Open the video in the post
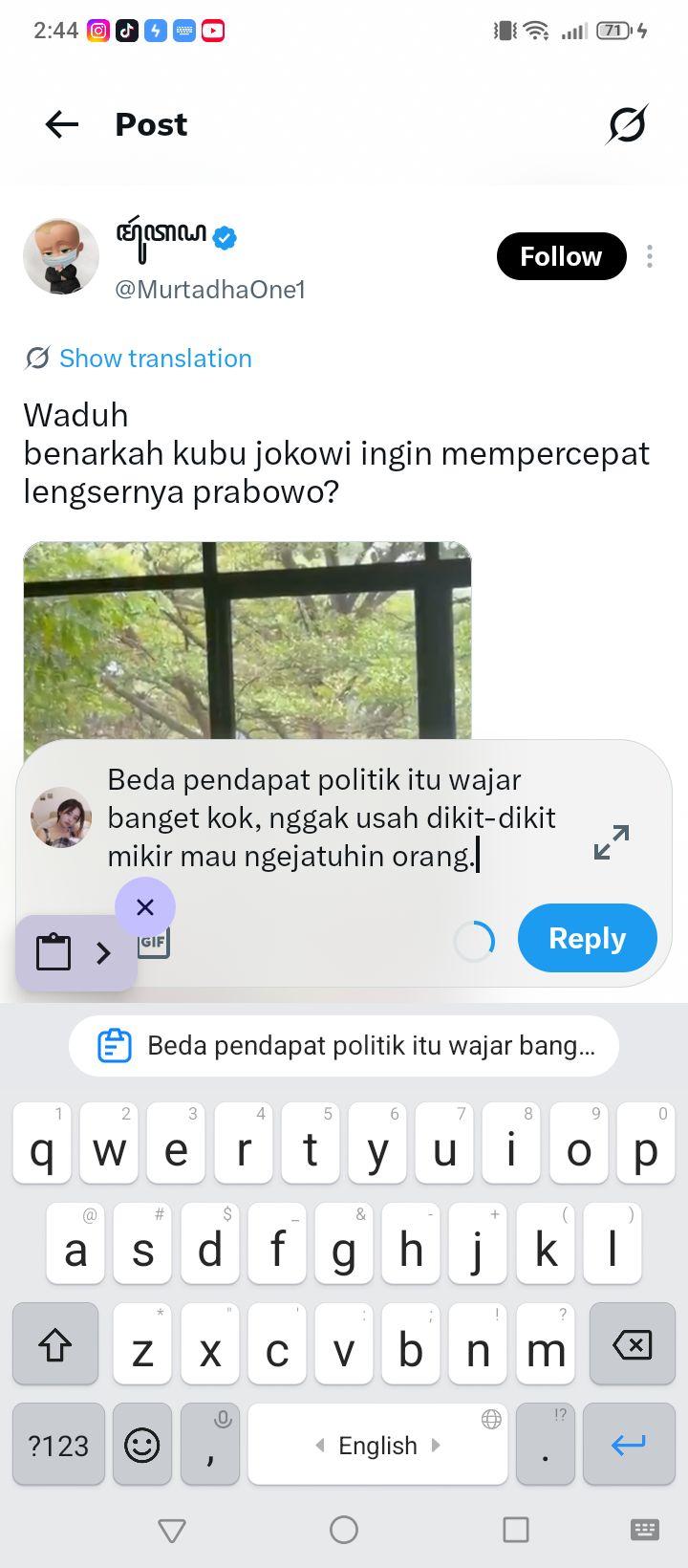This screenshot has height=1568, width=688. tap(247, 641)
